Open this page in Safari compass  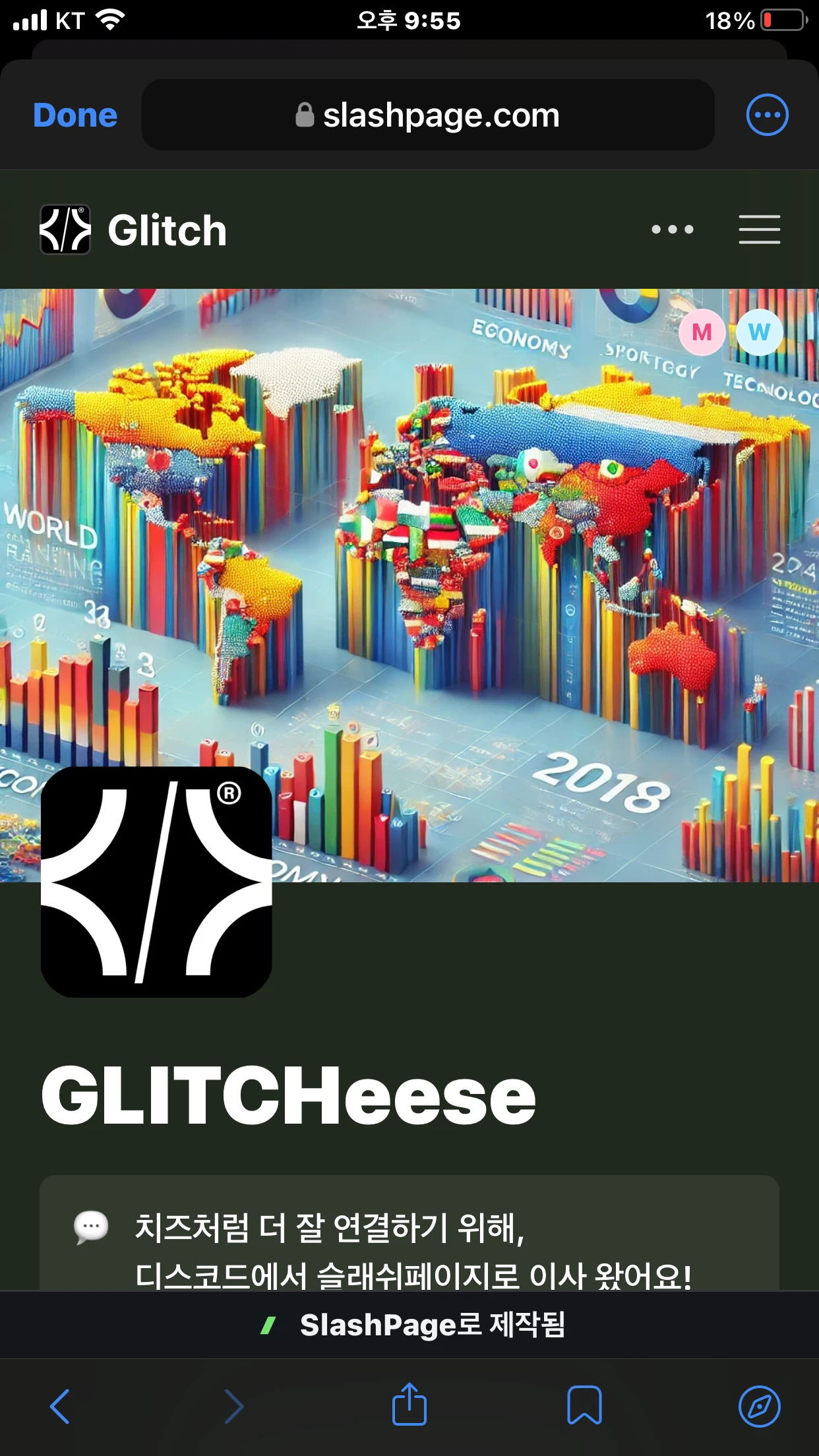(759, 1406)
